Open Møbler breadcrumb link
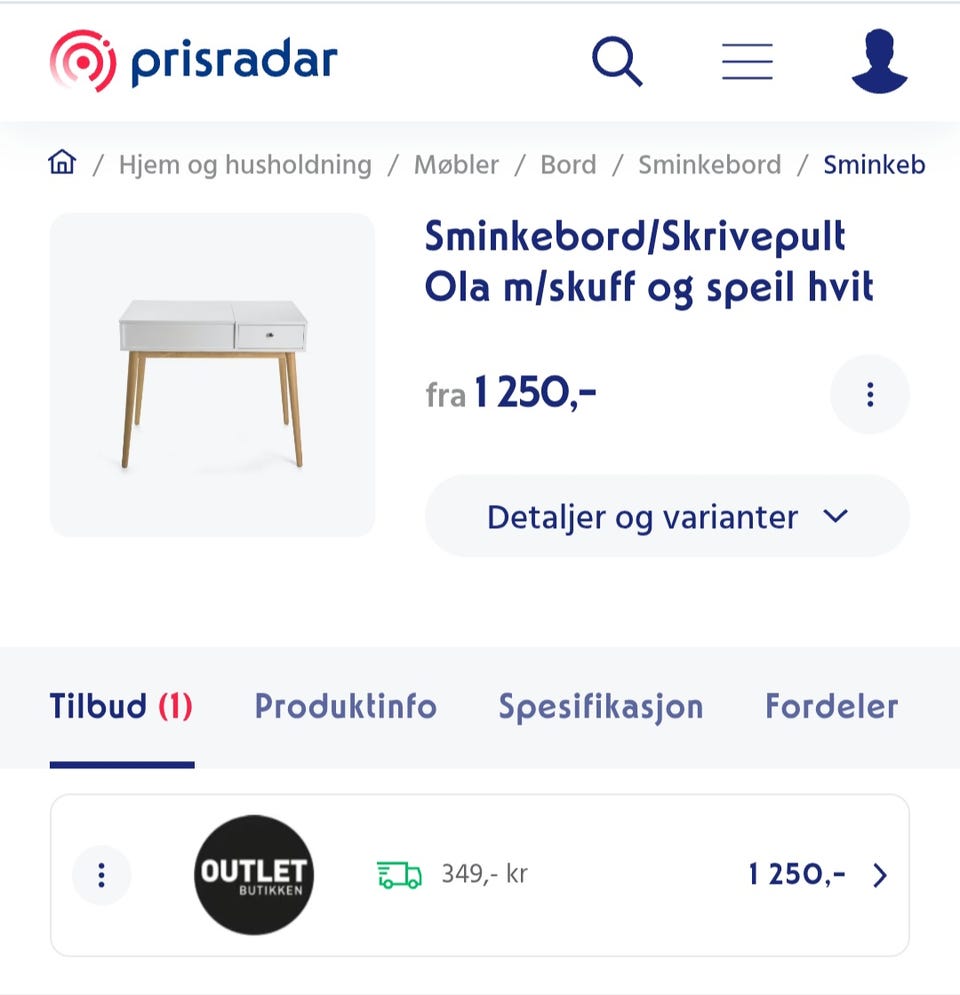This screenshot has height=995, width=960. (456, 165)
